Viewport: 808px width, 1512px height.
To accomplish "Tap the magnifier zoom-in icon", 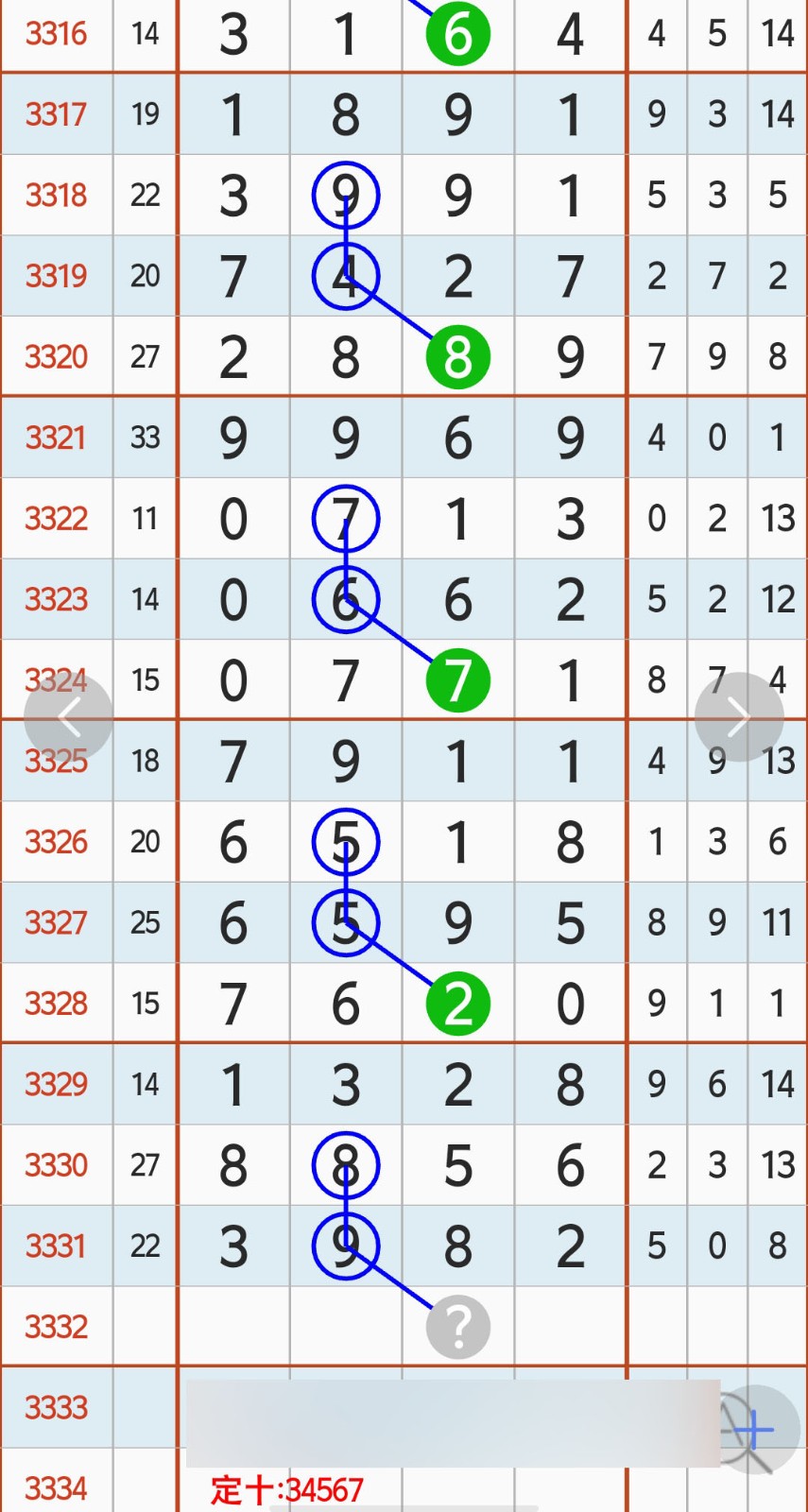I will [x=755, y=1429].
